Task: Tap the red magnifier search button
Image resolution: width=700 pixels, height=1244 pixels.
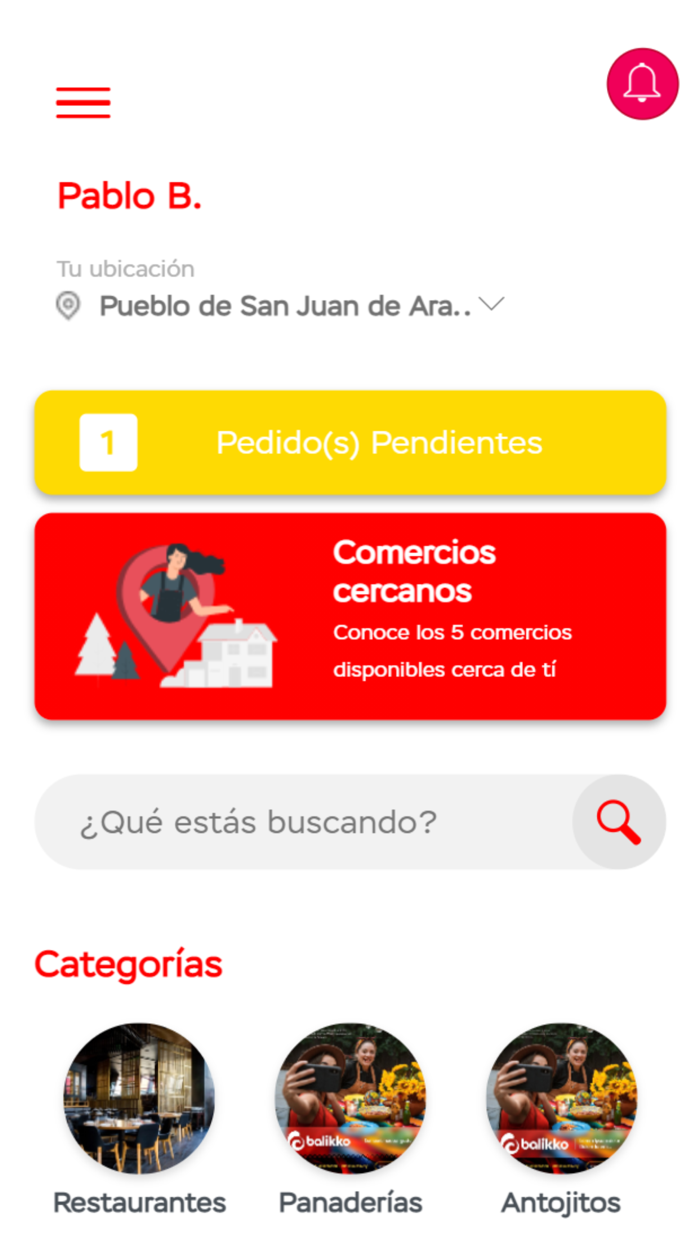Action: tap(618, 822)
